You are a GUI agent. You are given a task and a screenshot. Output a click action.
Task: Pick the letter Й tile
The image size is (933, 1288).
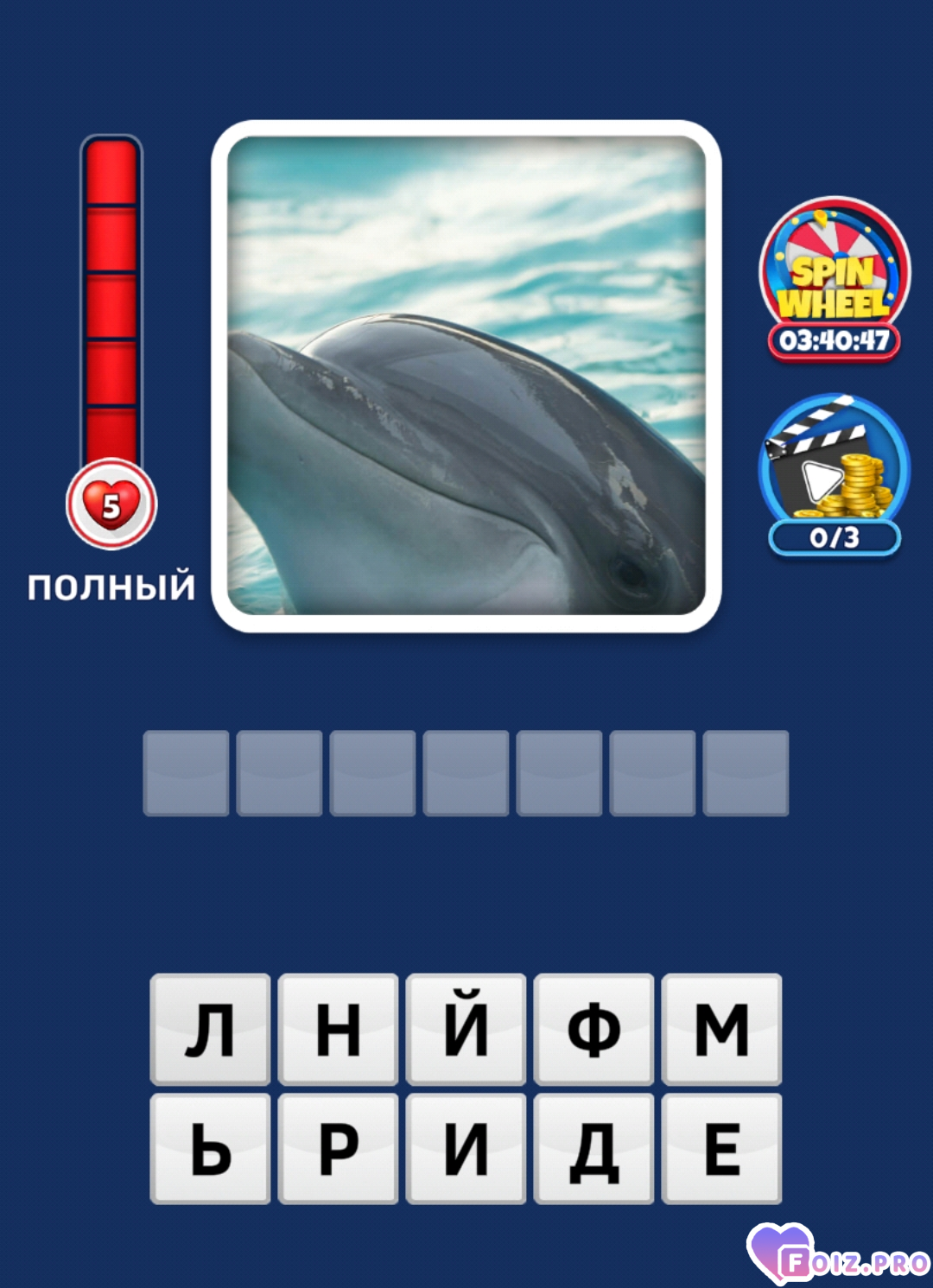[x=466, y=1029]
